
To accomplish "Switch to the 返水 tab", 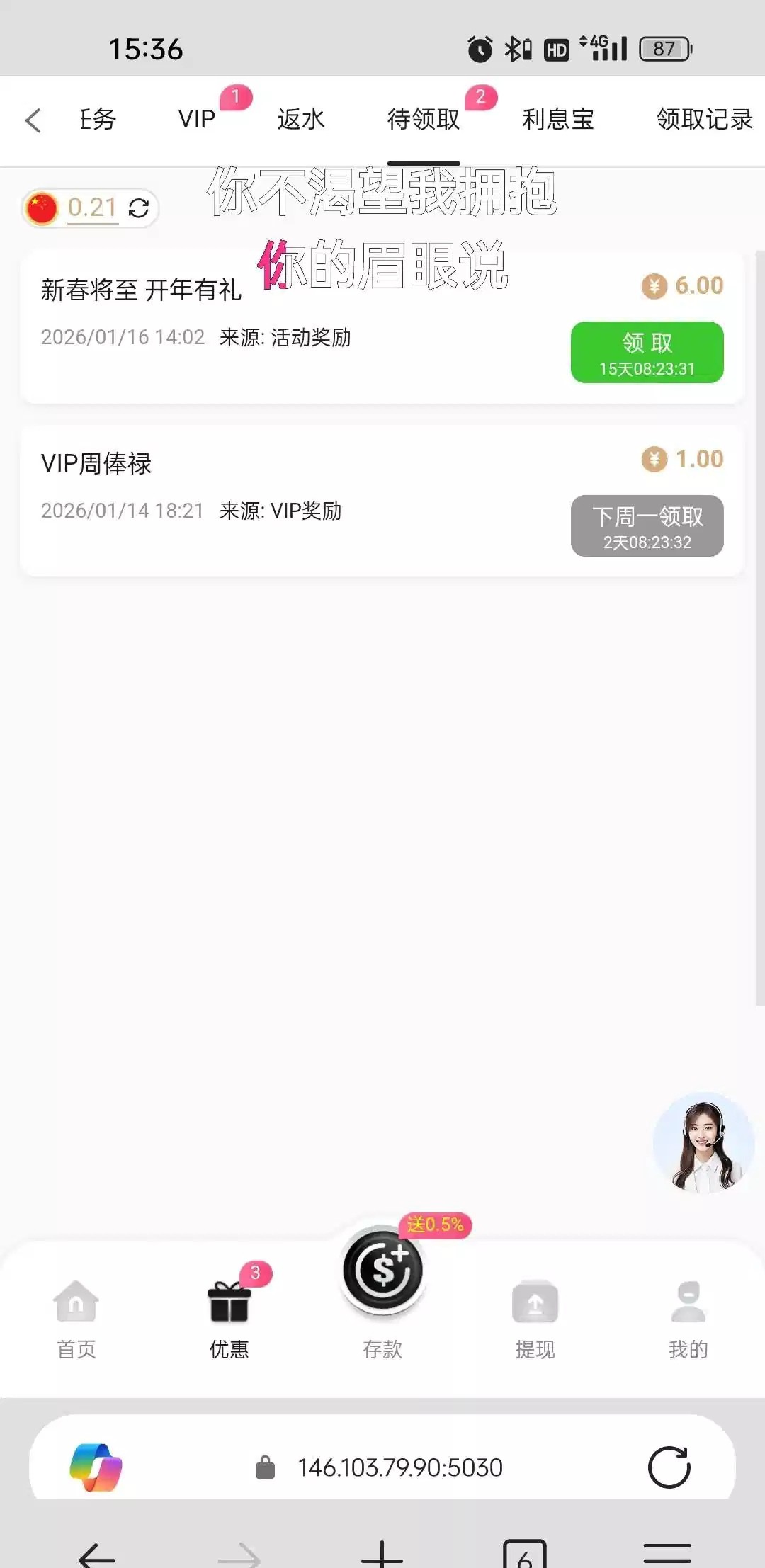I will point(301,119).
